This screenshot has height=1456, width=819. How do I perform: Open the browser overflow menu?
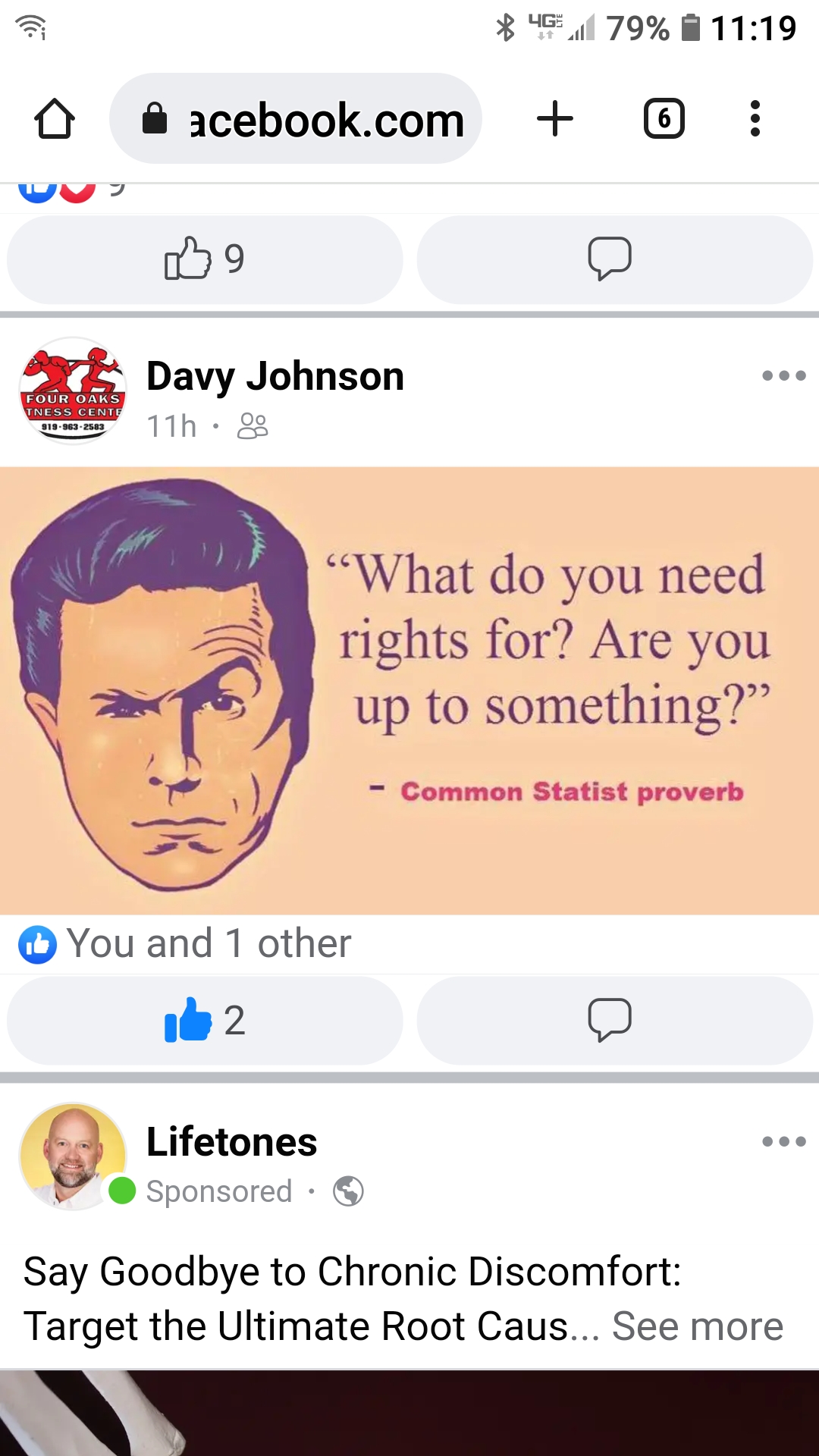pyautogui.click(x=755, y=119)
